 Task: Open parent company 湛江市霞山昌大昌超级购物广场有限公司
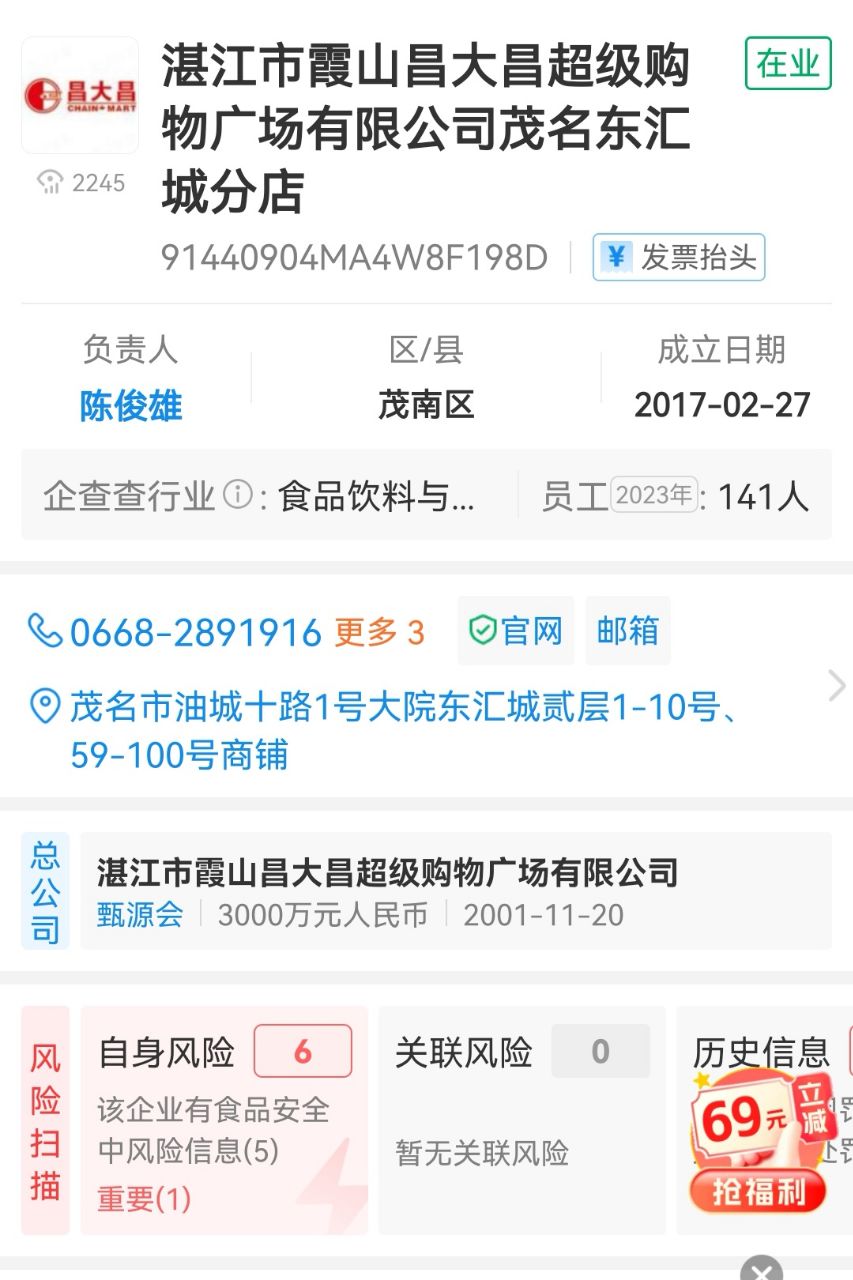(387, 873)
